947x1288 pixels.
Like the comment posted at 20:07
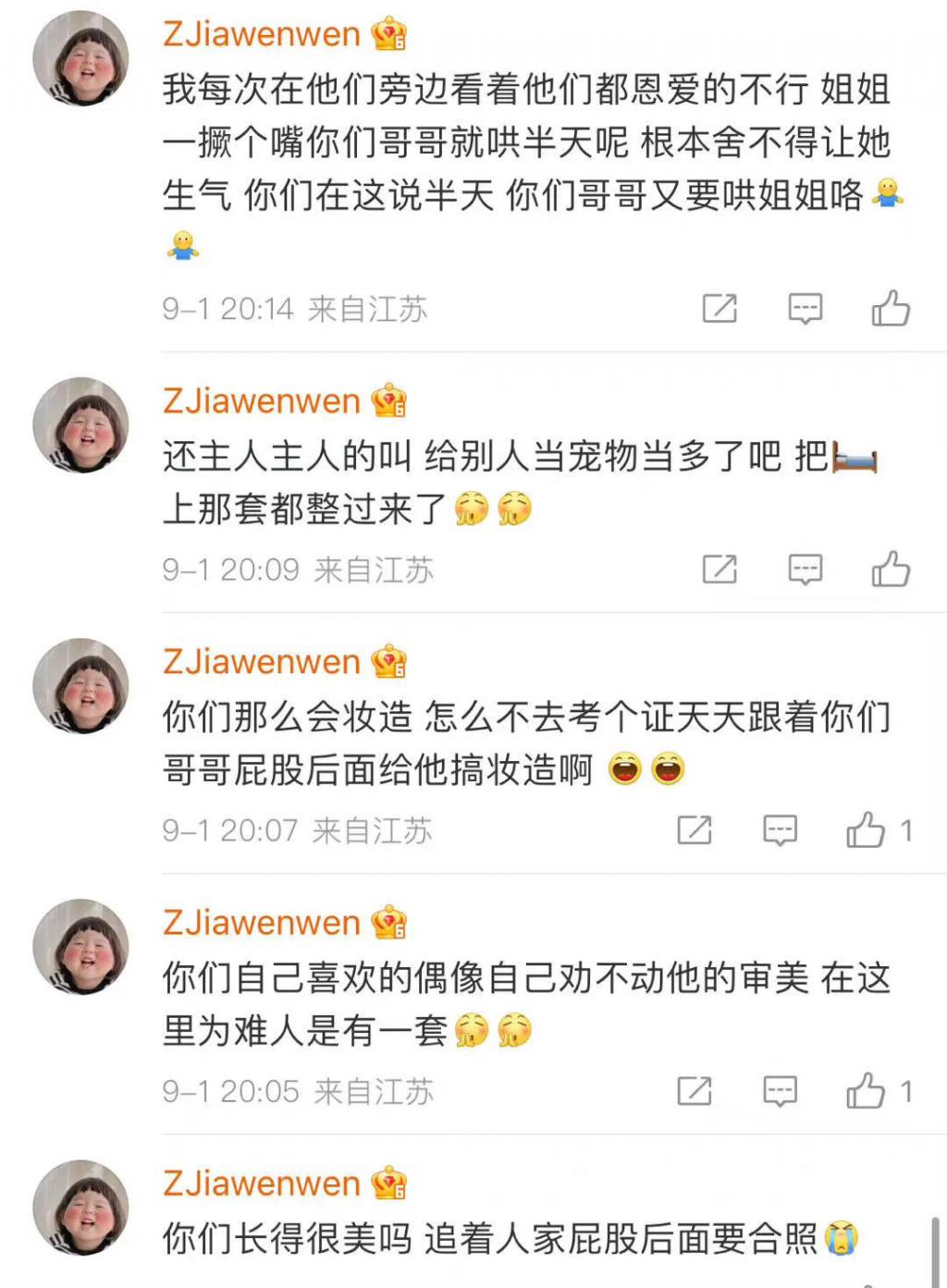point(867,830)
